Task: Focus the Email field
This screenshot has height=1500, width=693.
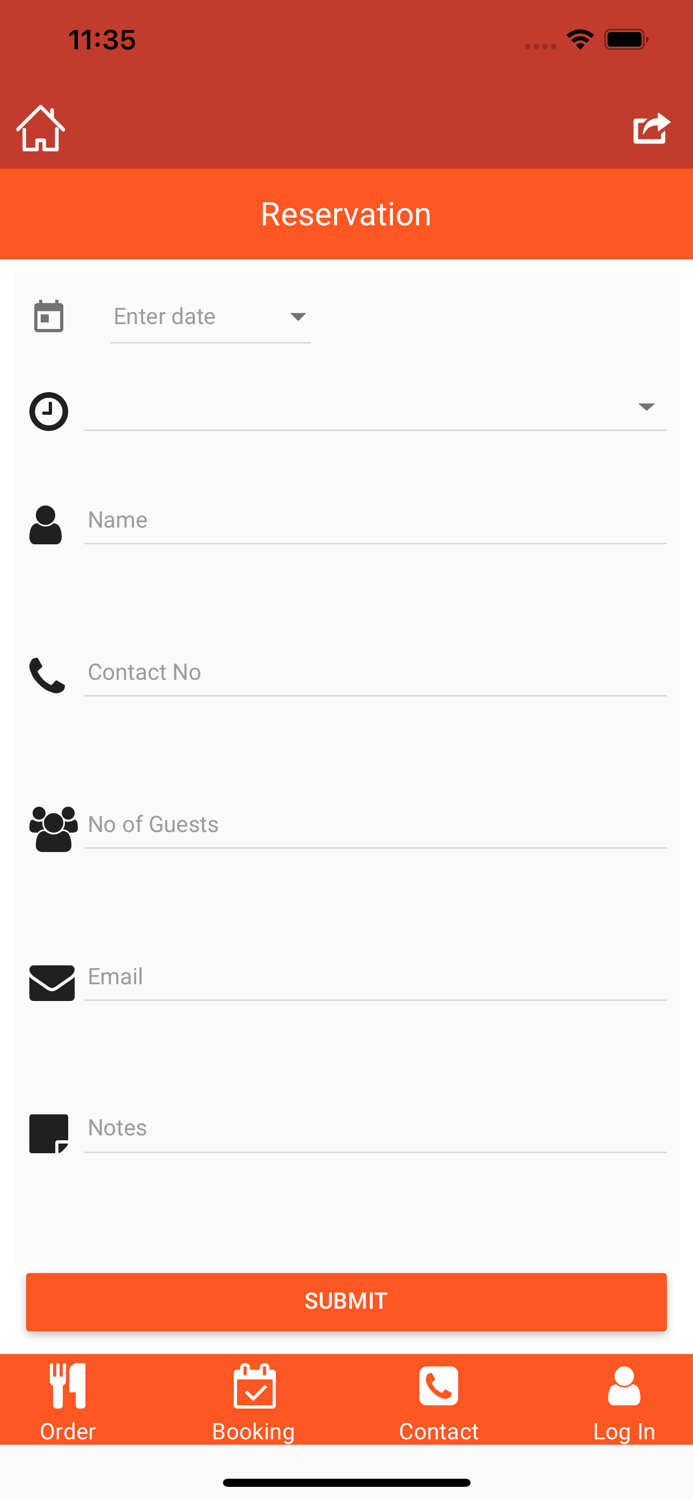Action: pyautogui.click(x=375, y=976)
